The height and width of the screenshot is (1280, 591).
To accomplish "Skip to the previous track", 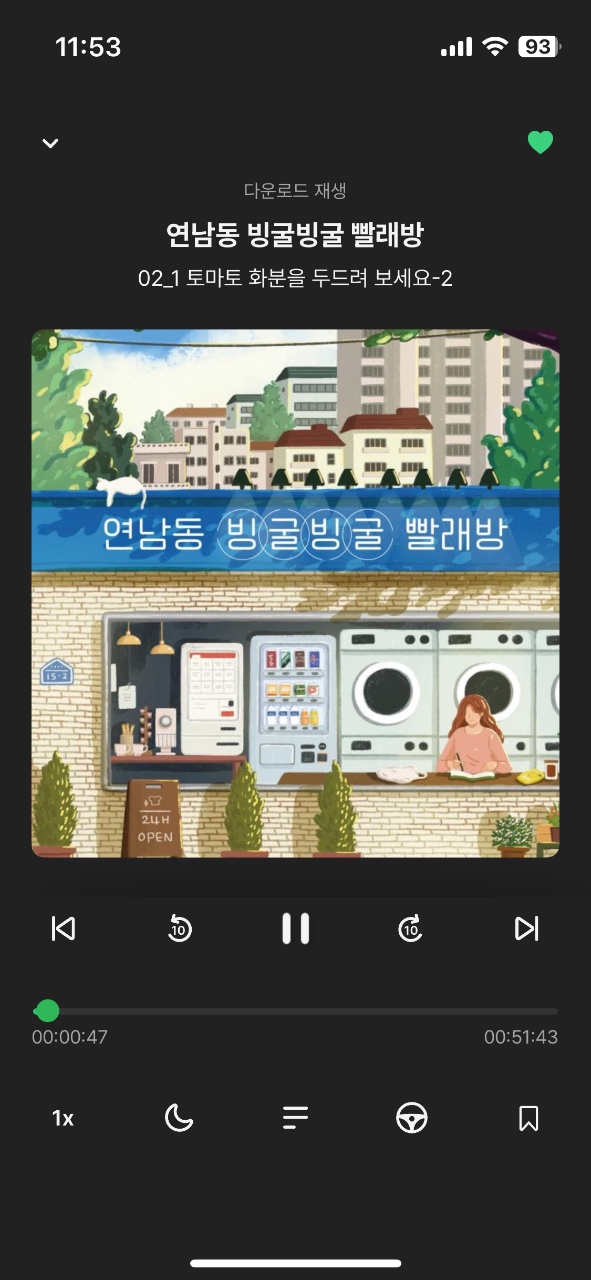I will click(x=63, y=929).
